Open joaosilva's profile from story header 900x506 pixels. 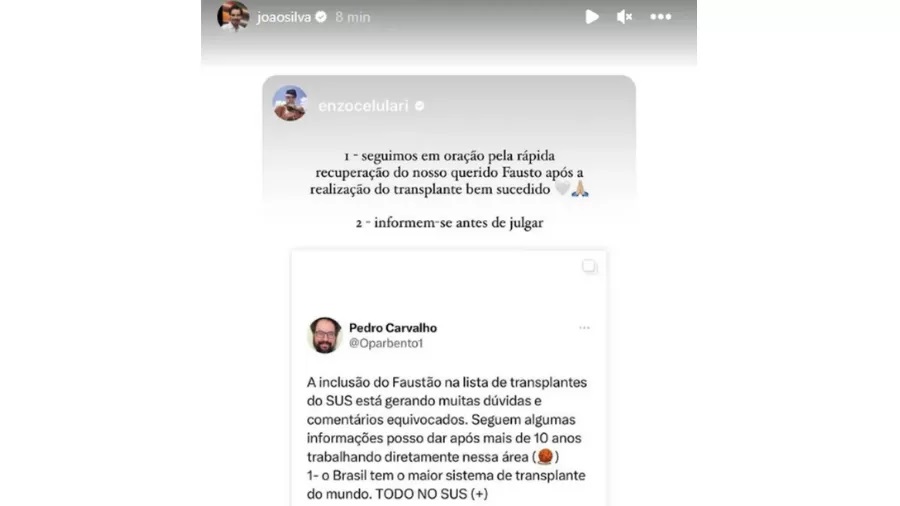pyautogui.click(x=284, y=17)
